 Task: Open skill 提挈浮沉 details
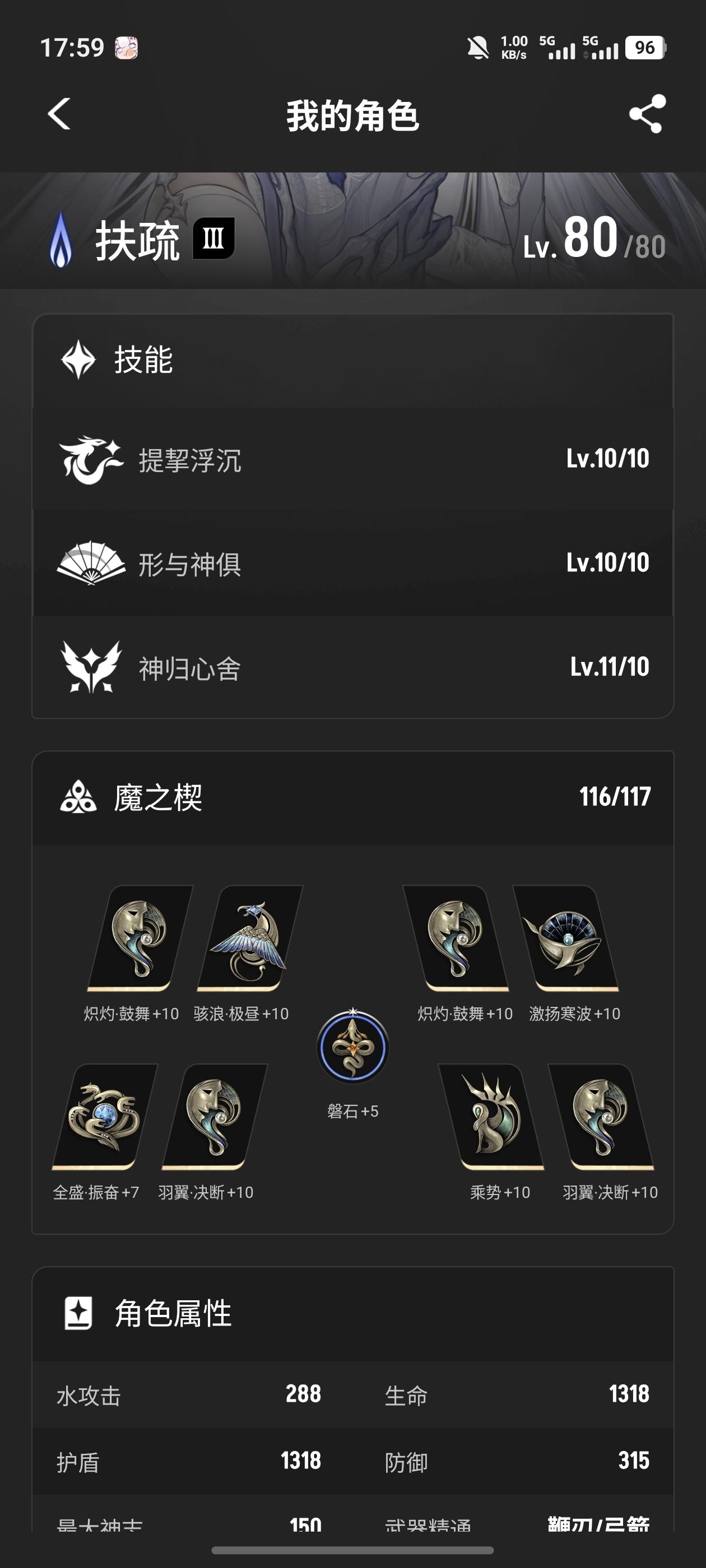[352, 459]
